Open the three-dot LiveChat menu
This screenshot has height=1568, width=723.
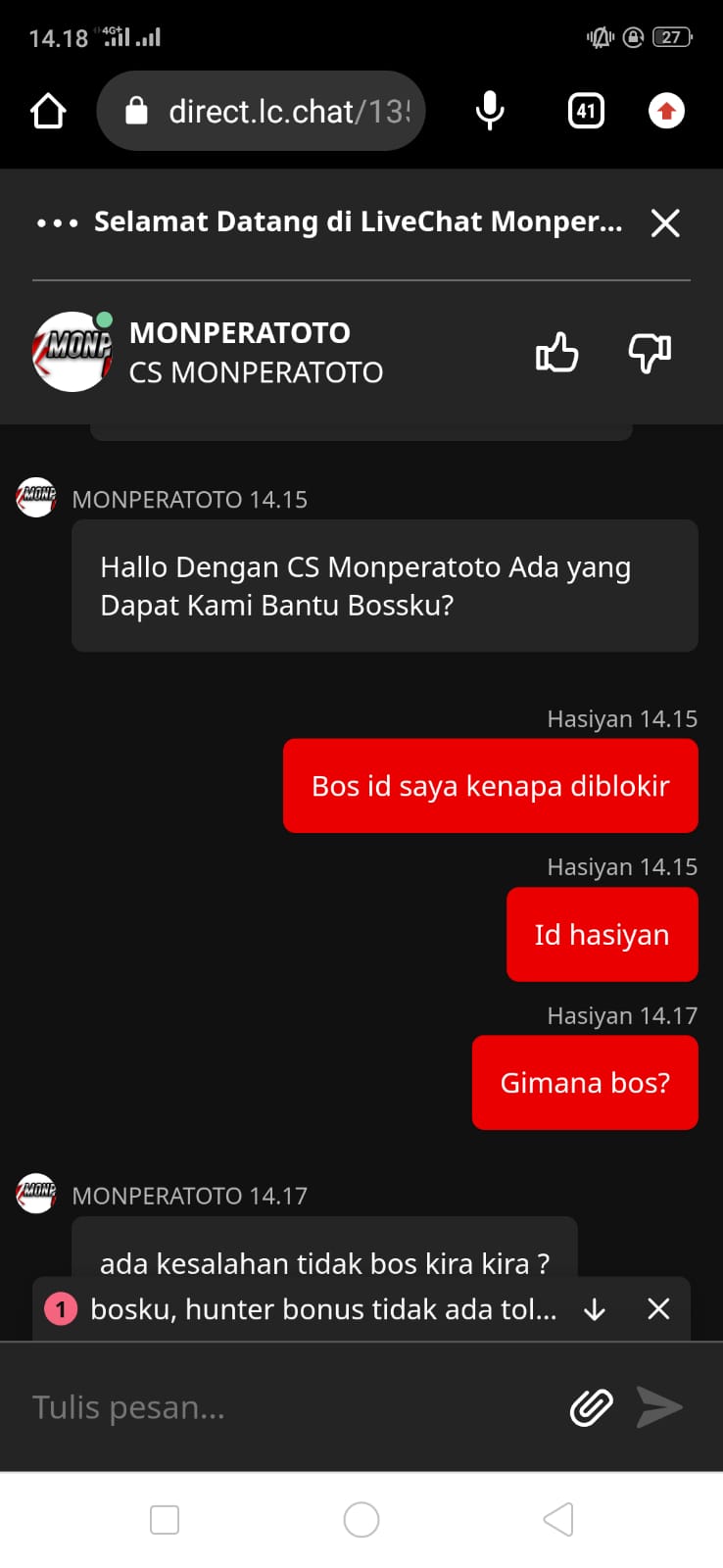pos(57,223)
